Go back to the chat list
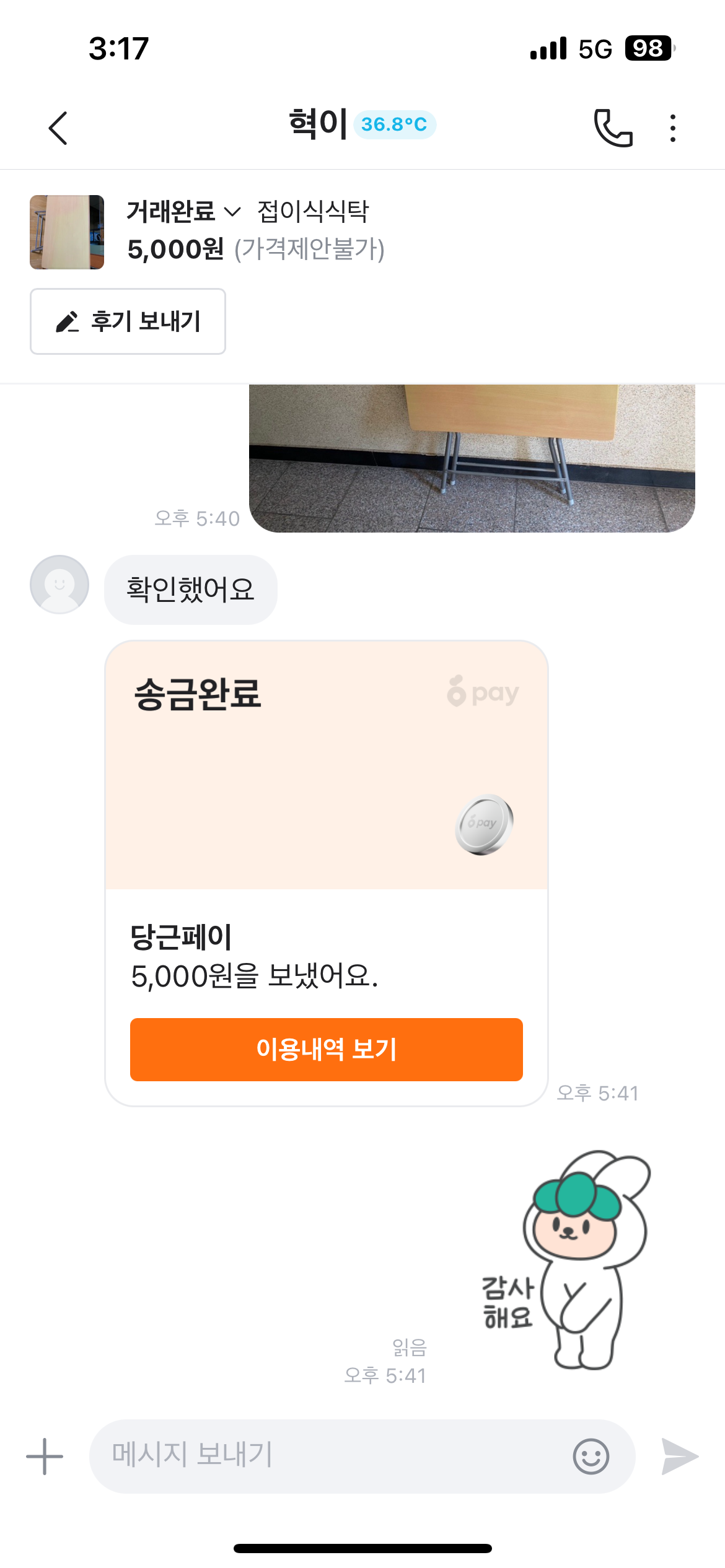 (58, 128)
